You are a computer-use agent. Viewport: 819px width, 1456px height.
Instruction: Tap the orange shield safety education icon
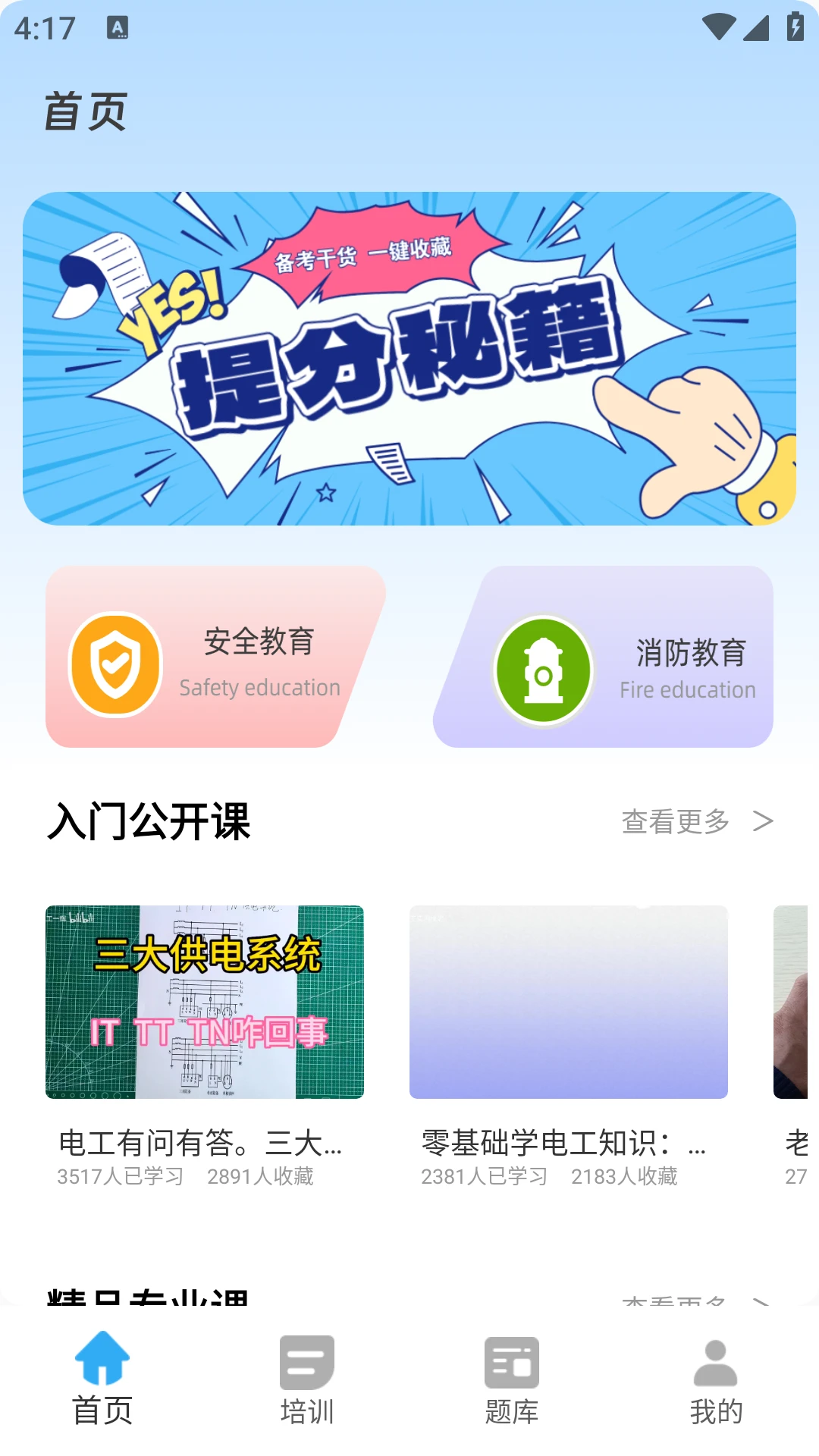pyautogui.click(x=112, y=664)
